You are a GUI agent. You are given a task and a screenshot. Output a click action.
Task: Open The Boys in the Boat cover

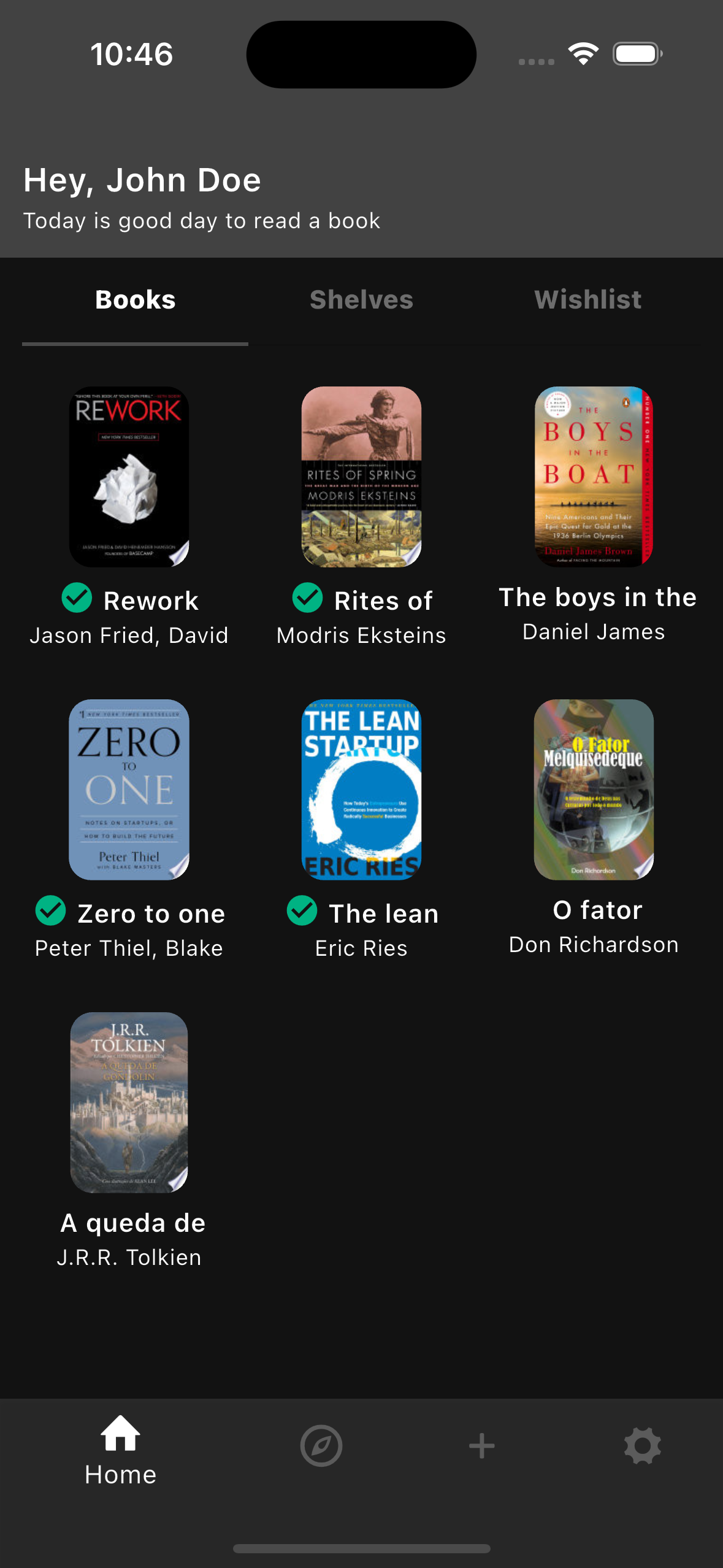tap(592, 478)
